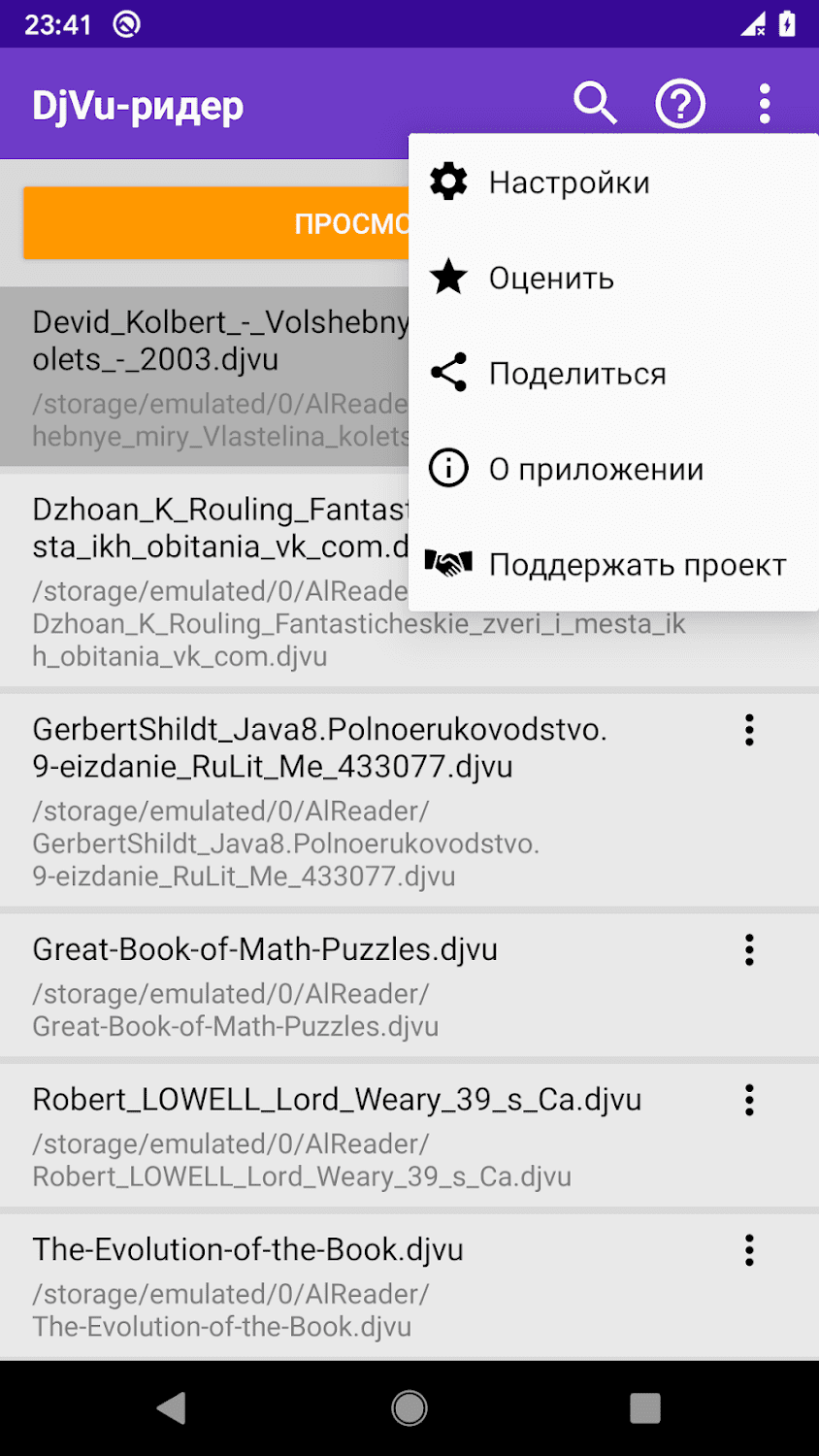Show options for The-Evolution-of-the-Book file
Image resolution: width=819 pixels, height=1456 pixels.
click(x=749, y=1250)
